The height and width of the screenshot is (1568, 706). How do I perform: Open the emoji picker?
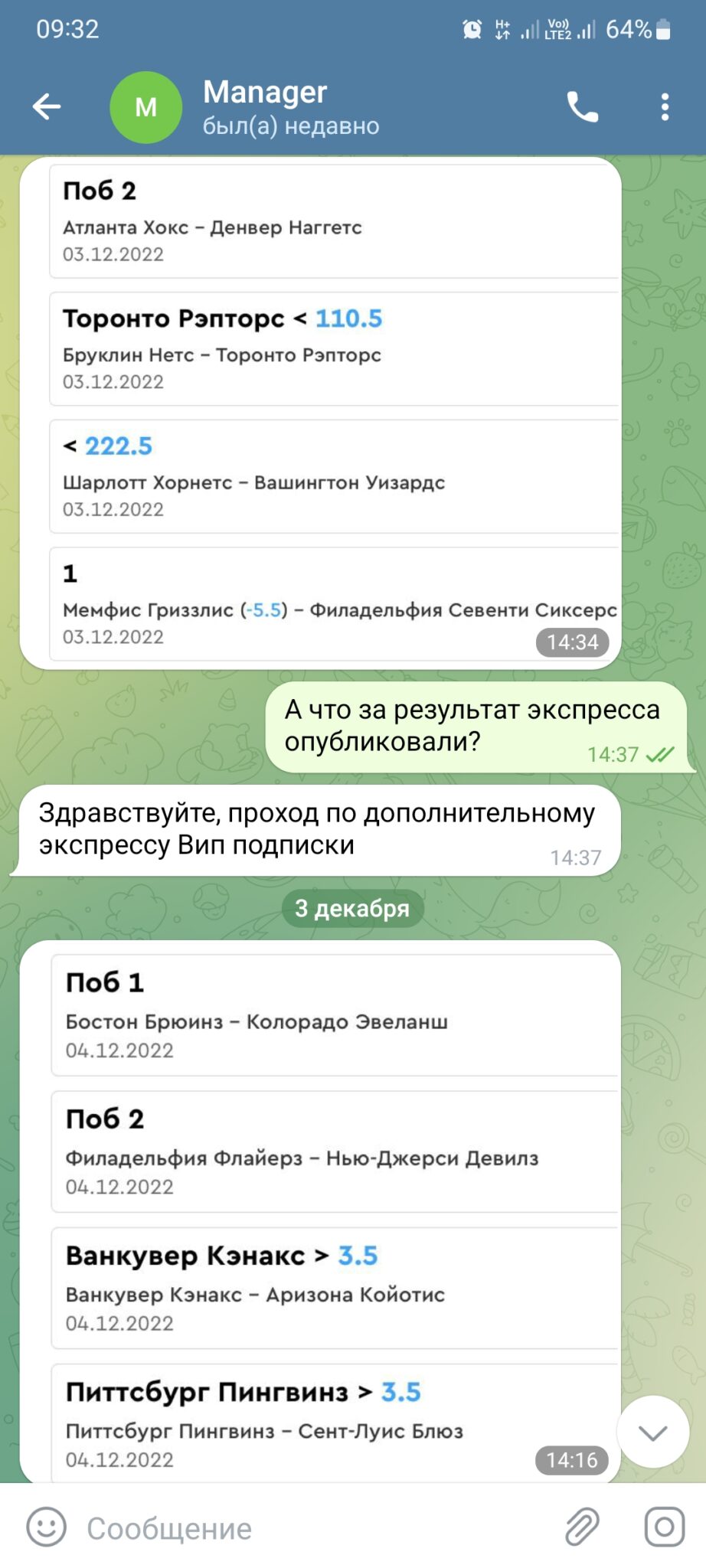click(x=47, y=1527)
